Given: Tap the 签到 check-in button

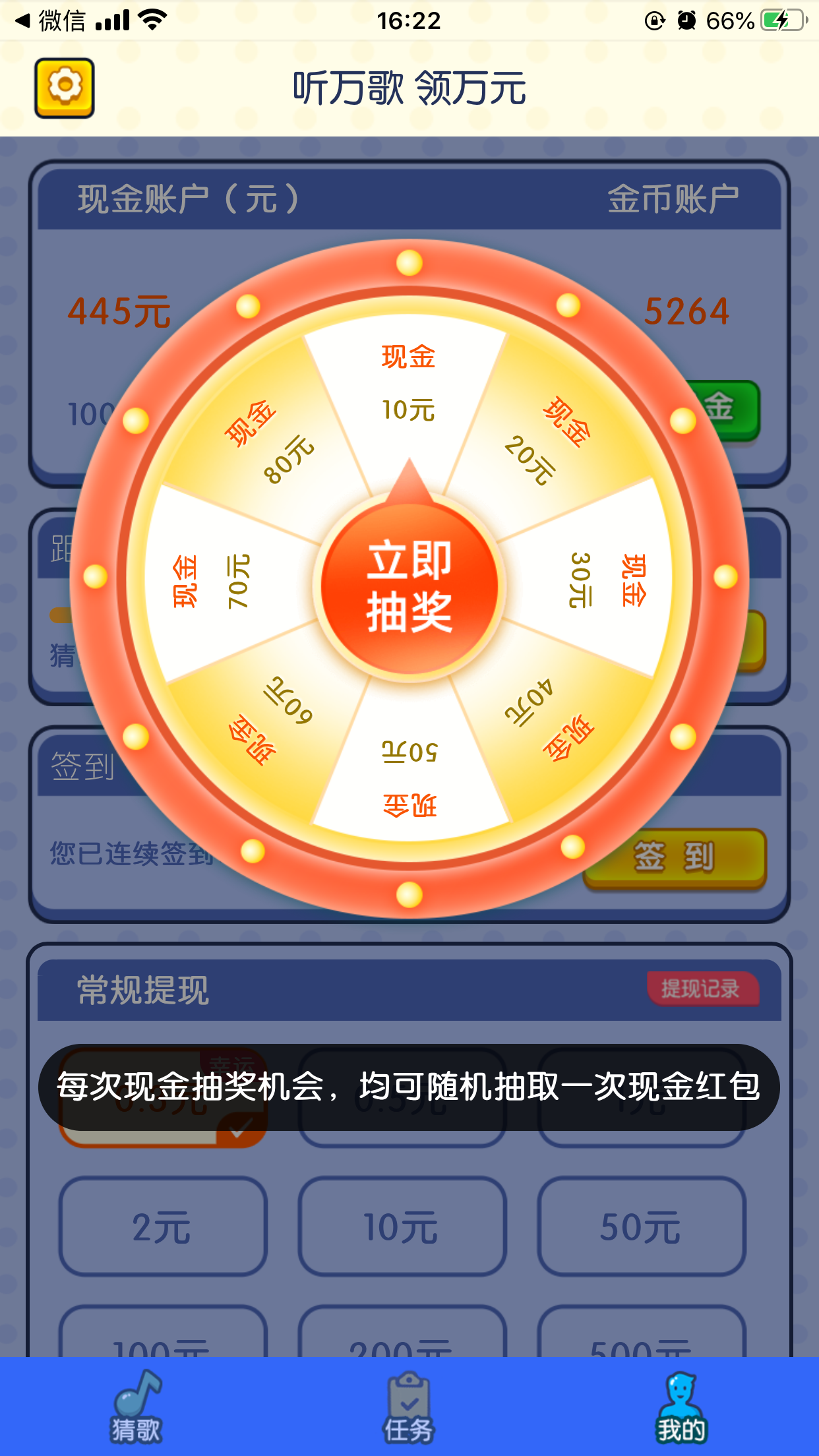Looking at the screenshot, I should click(675, 857).
